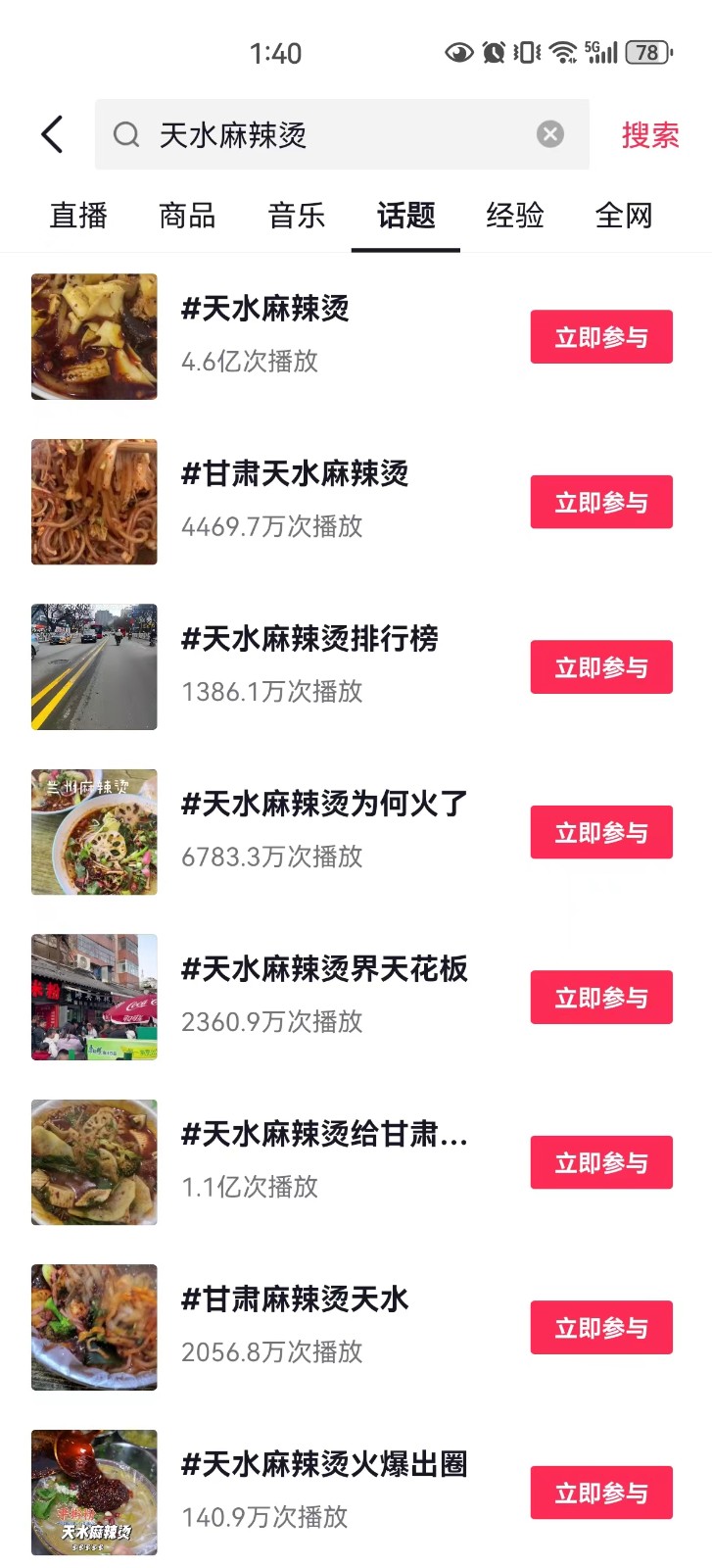Open the #天水麻辣烫 topic
This screenshot has width=712, height=1568.
[x=265, y=310]
